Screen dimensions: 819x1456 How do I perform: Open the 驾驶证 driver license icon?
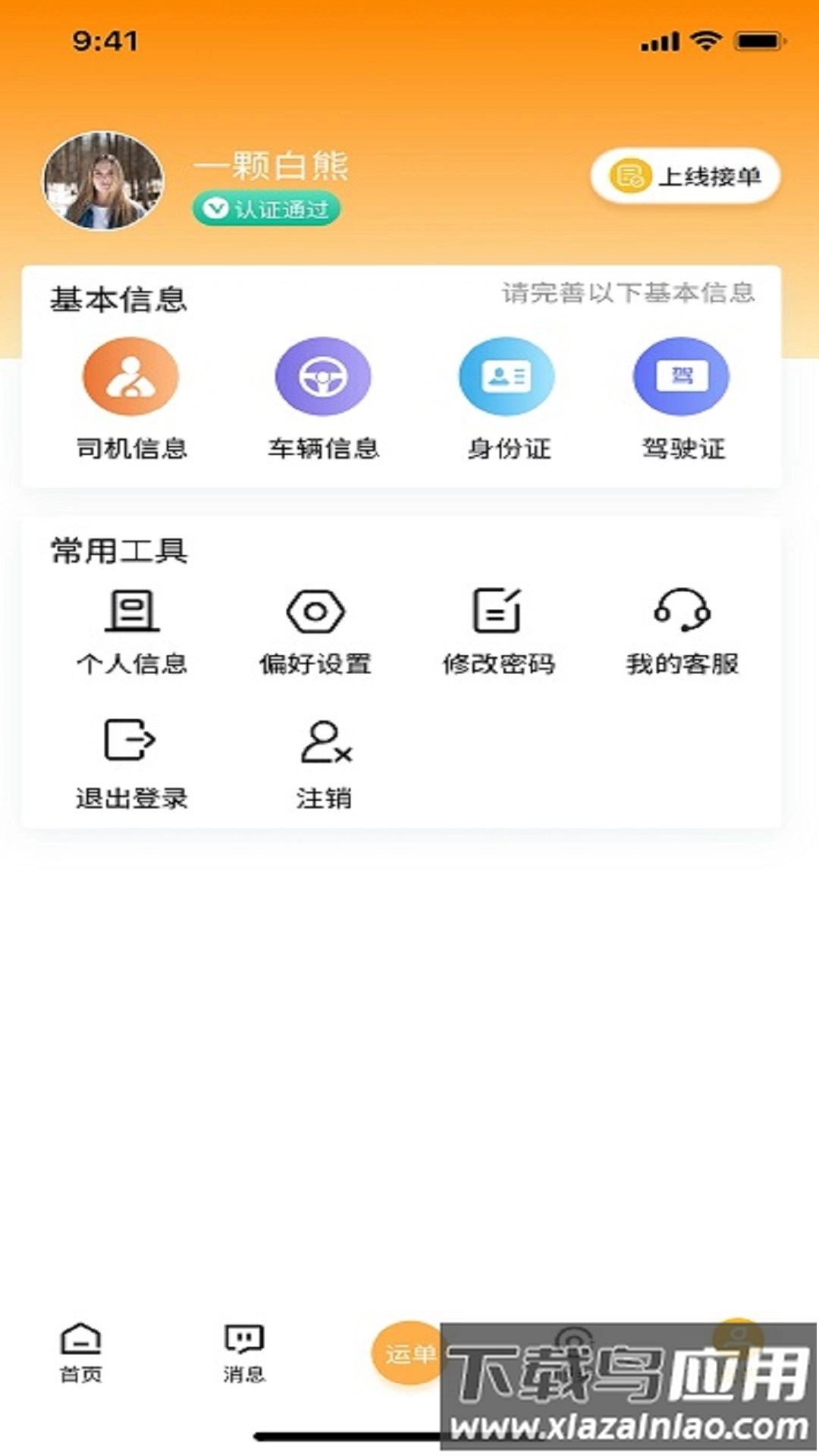tap(681, 377)
